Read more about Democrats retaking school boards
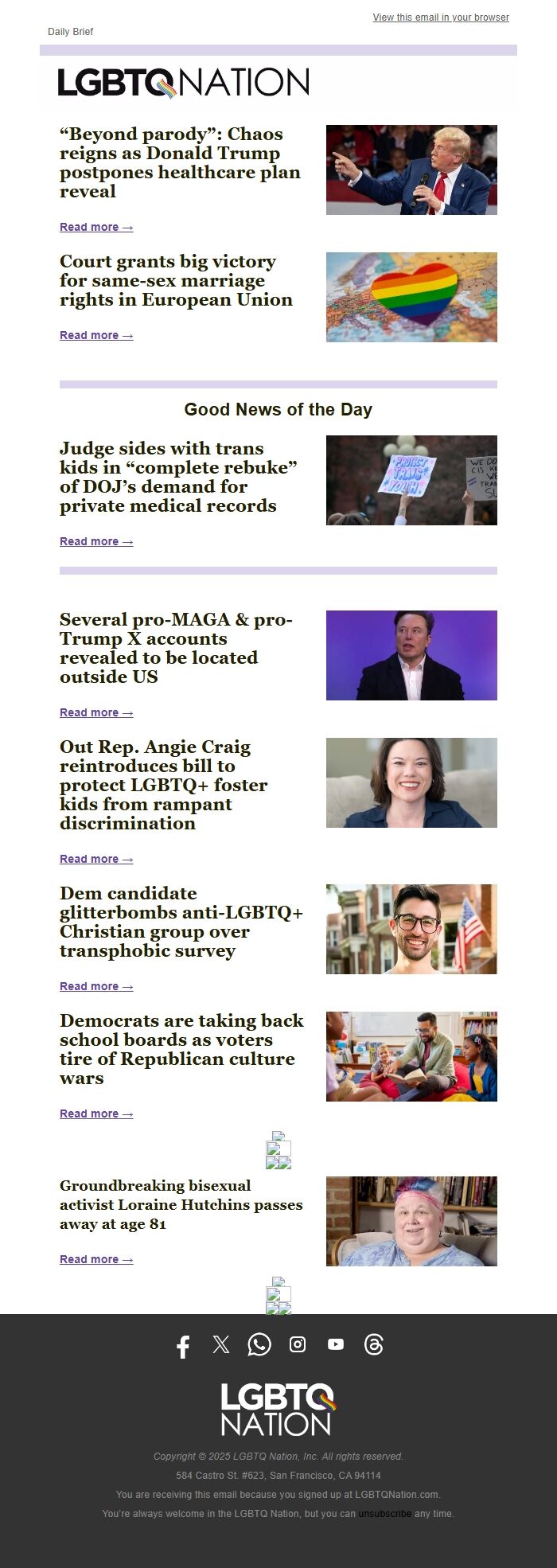The height and width of the screenshot is (1568, 557). pyautogui.click(x=96, y=1114)
